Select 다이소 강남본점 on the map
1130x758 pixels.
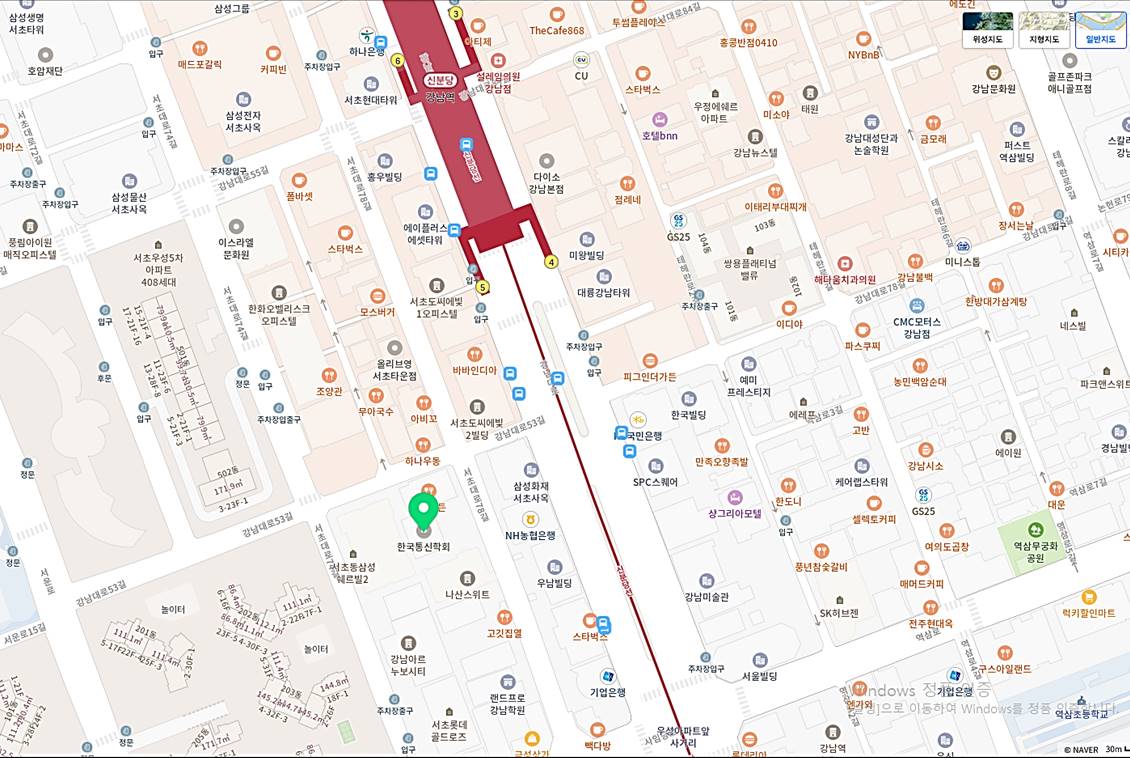(x=546, y=161)
